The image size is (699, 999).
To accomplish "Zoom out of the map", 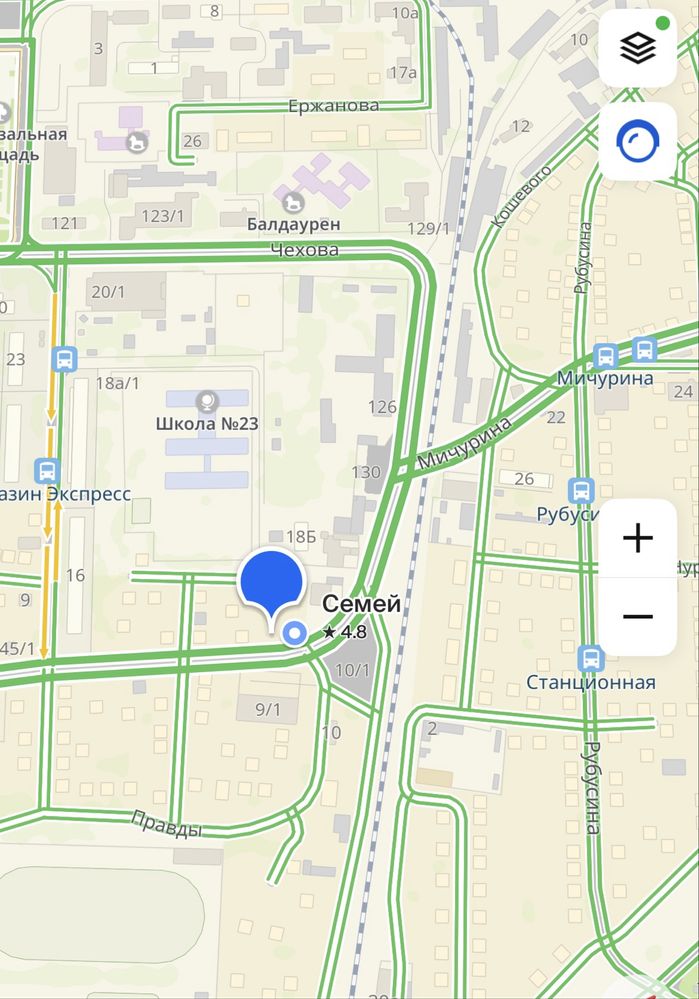I will (x=638, y=616).
